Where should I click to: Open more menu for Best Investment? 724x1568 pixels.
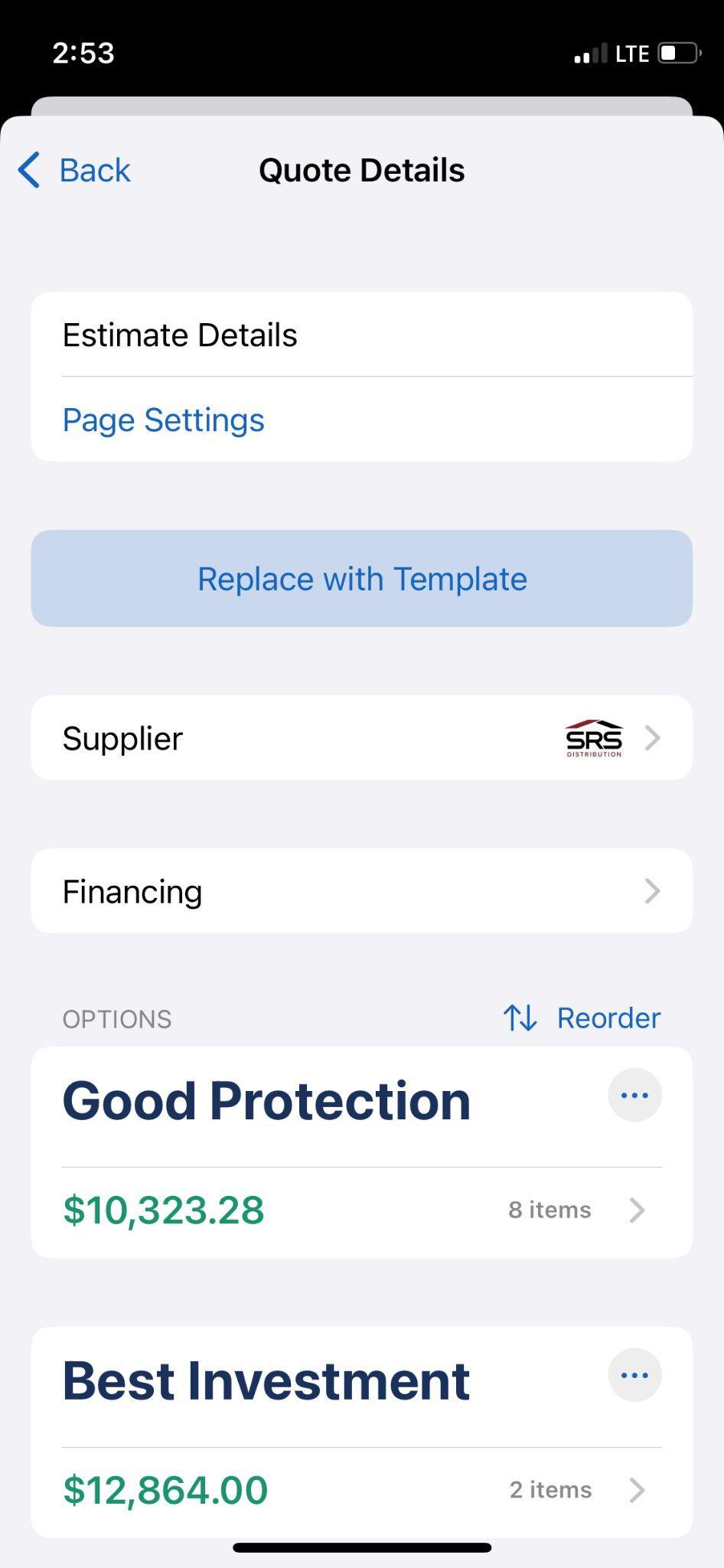point(634,1376)
